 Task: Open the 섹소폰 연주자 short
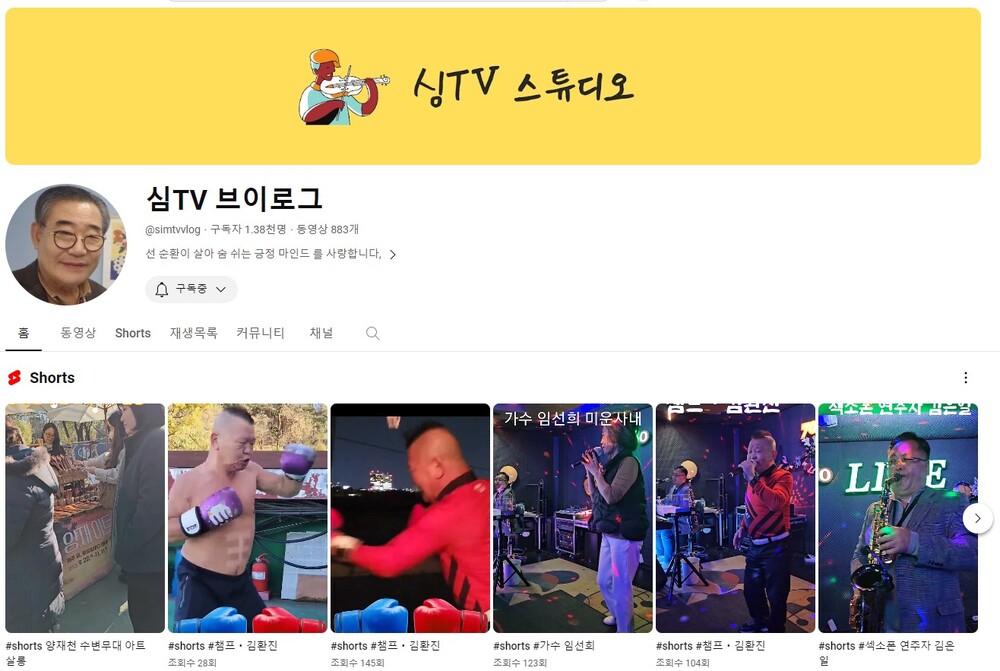pyautogui.click(x=897, y=518)
